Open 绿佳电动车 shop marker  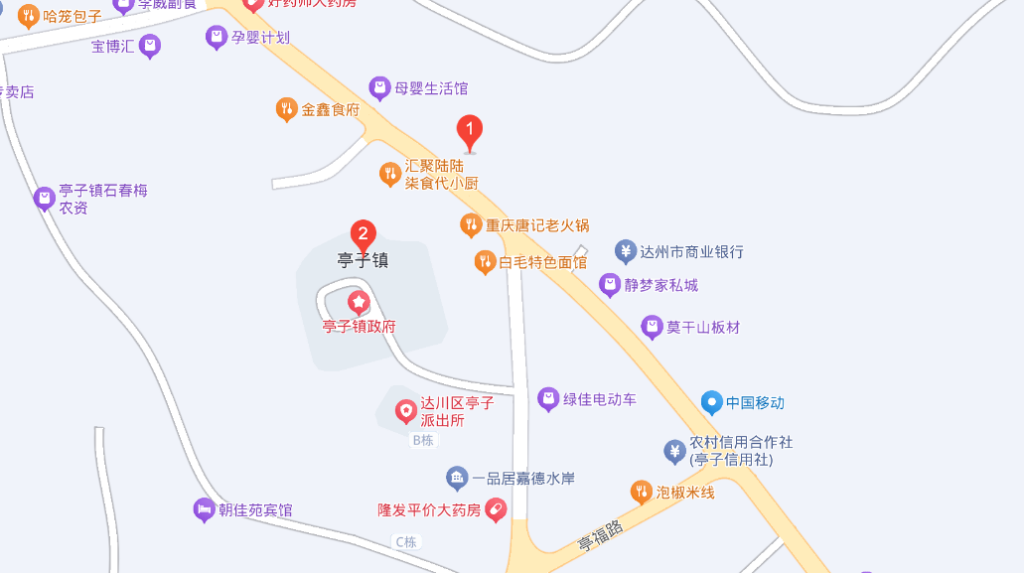click(x=548, y=399)
